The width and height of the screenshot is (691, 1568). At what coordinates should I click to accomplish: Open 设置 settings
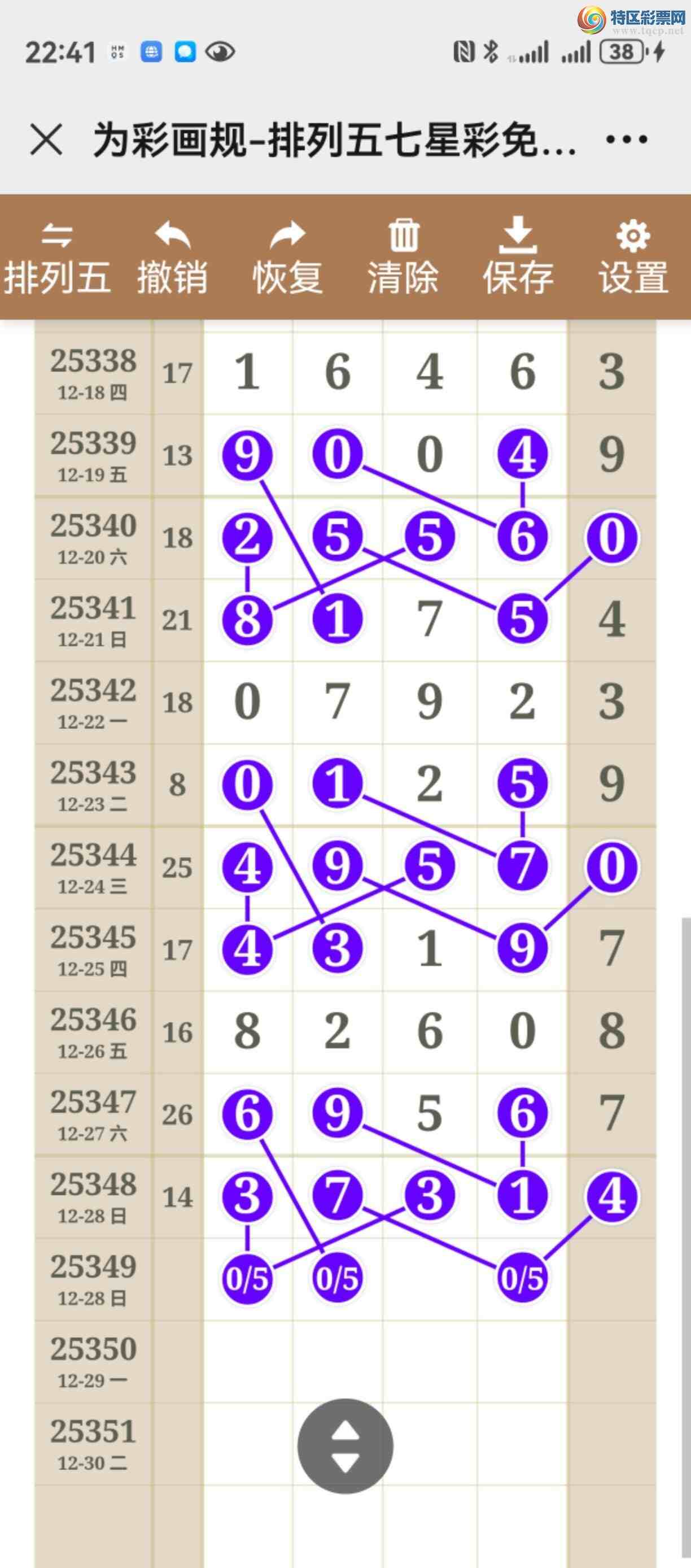634,258
